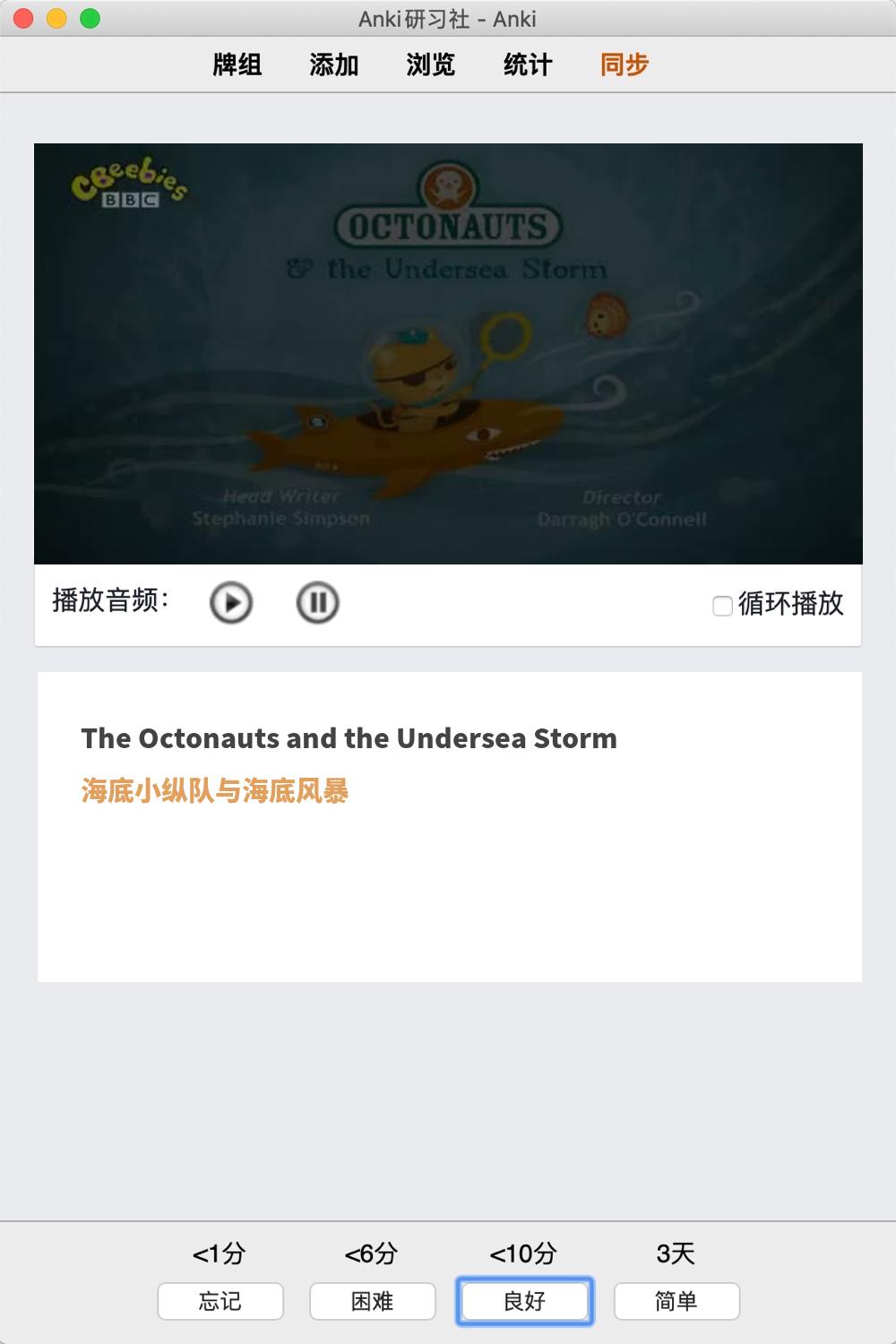Play the card audio
This screenshot has width=896, height=1344.
[231, 602]
